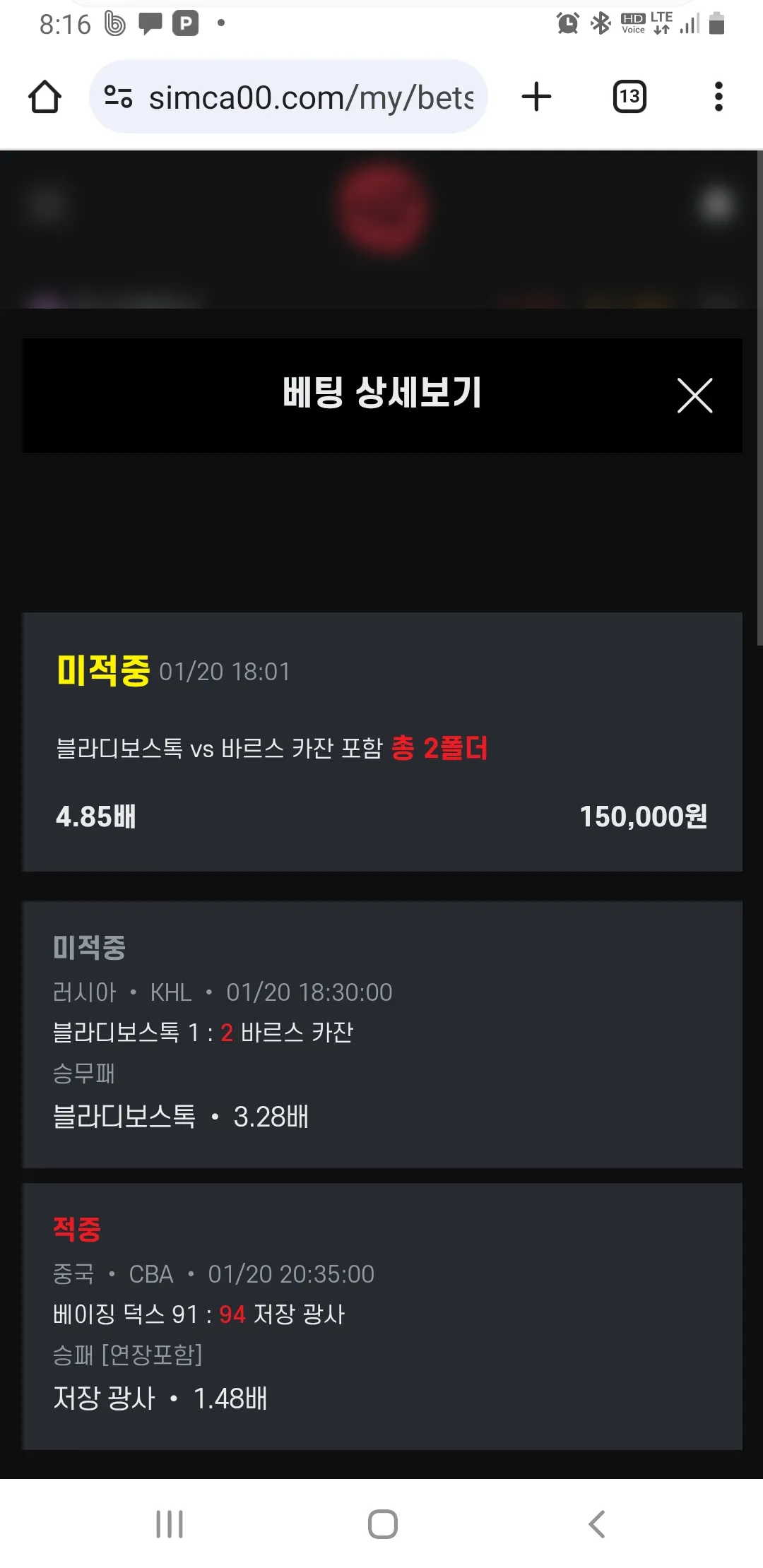Viewport: 763px width, 1568px height.
Task: Open the tab switcher showing 13 tabs
Action: [629, 97]
